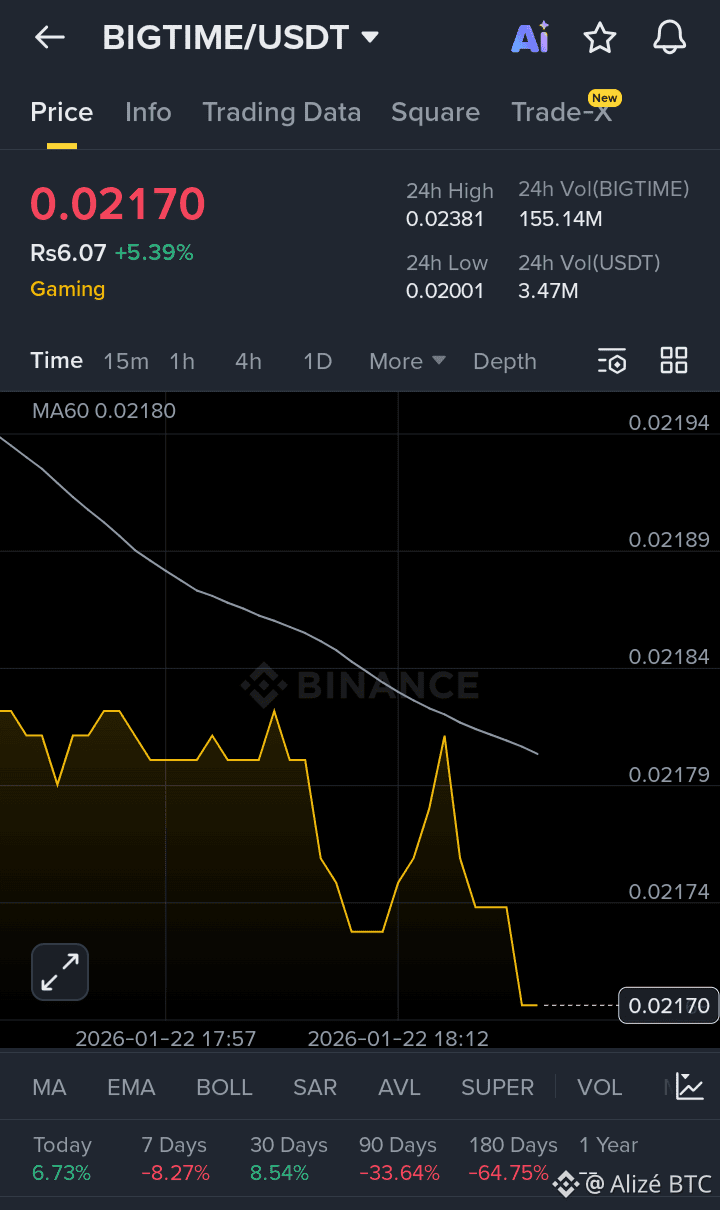
Task: Switch to the Trading Data tab
Action: [x=281, y=112]
